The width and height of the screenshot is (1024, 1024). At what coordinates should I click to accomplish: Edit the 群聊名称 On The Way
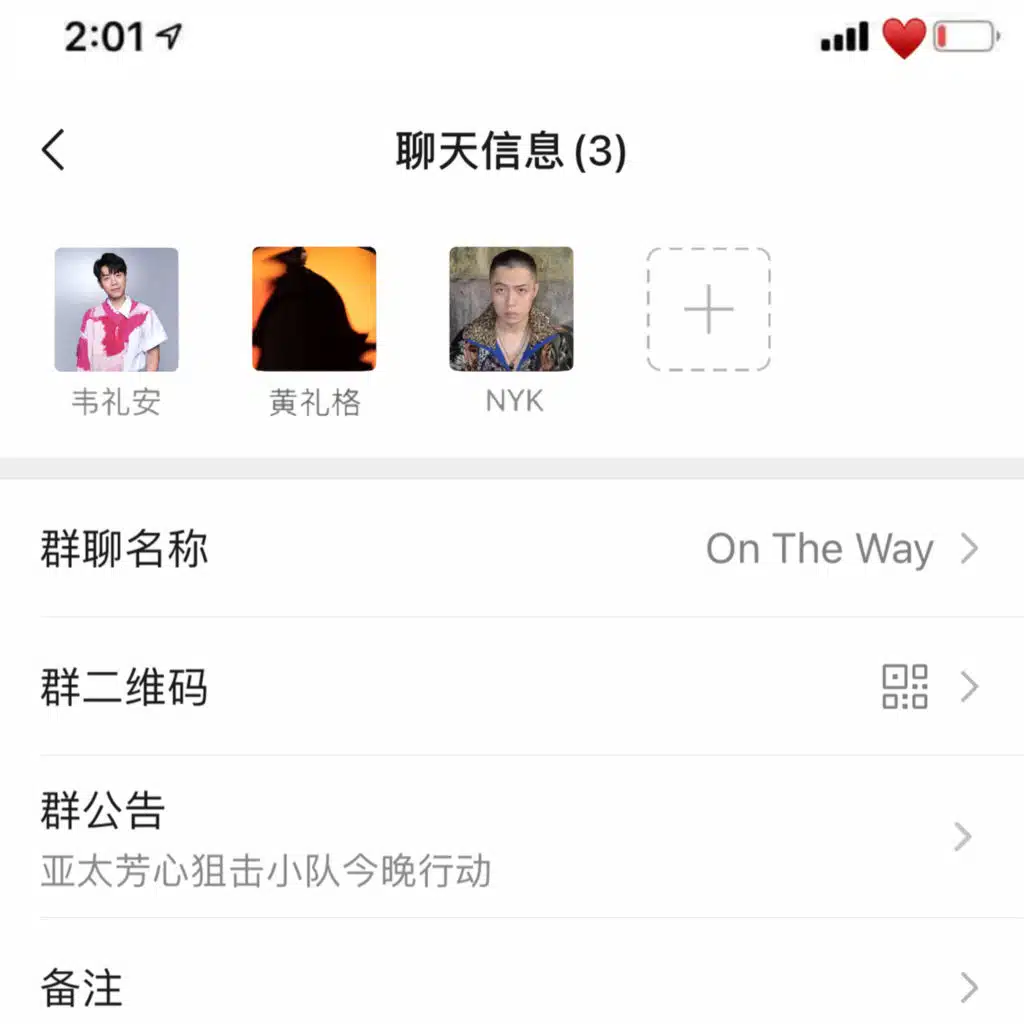click(x=512, y=549)
